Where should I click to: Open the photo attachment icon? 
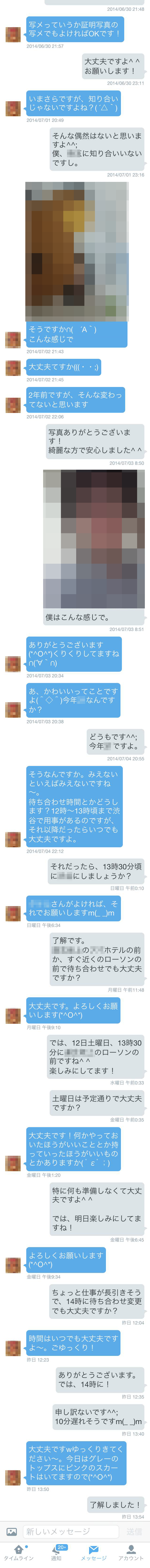[11, 1531]
